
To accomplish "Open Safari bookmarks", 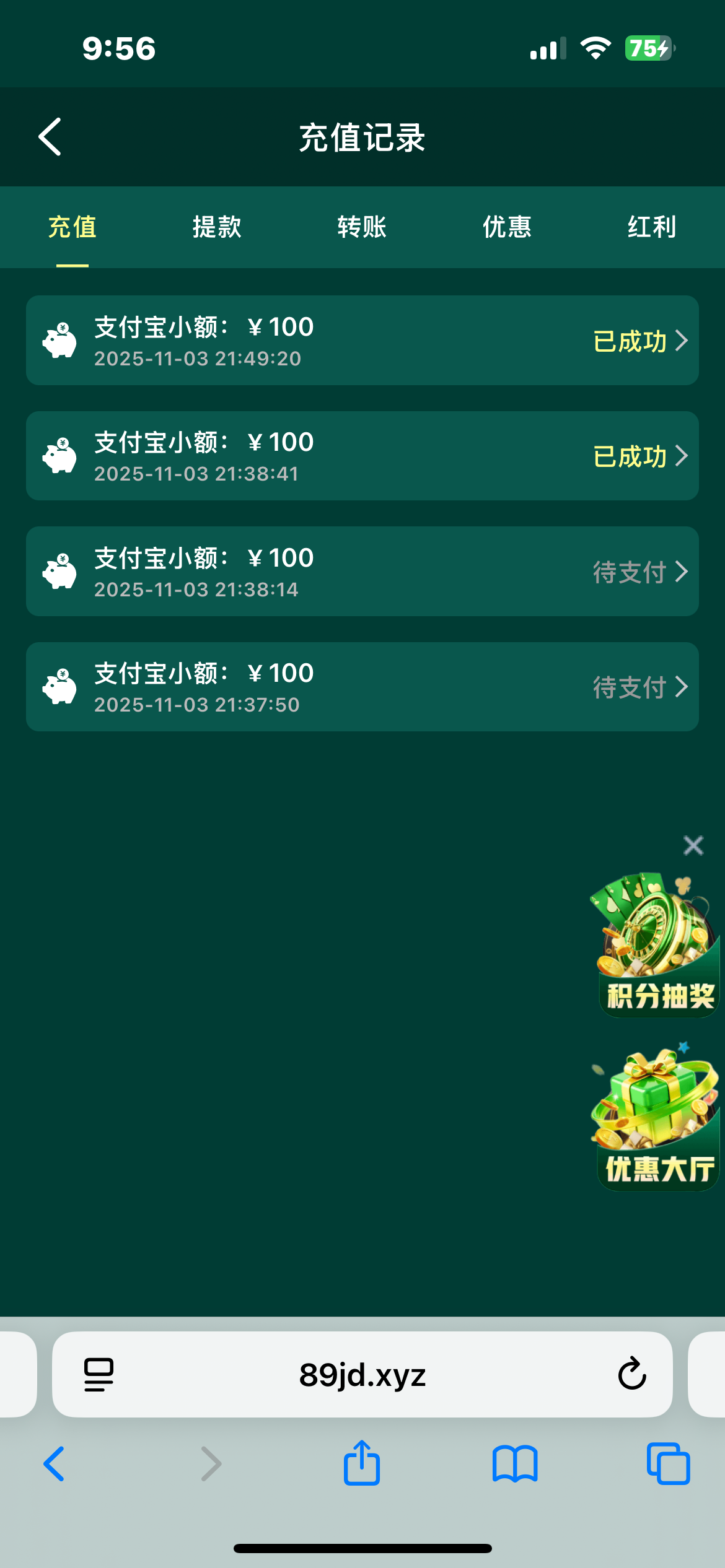I will click(514, 1464).
